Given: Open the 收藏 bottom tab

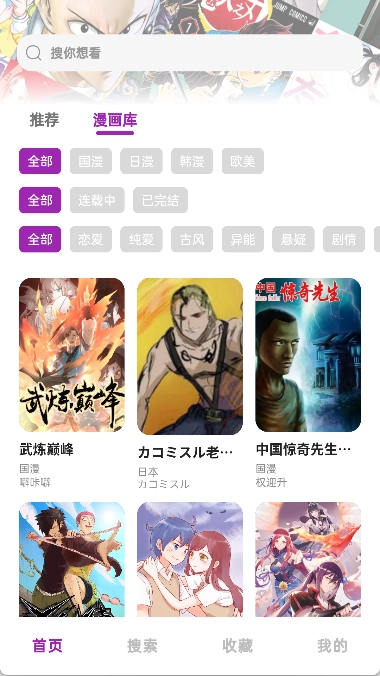Looking at the screenshot, I should coord(237,646).
